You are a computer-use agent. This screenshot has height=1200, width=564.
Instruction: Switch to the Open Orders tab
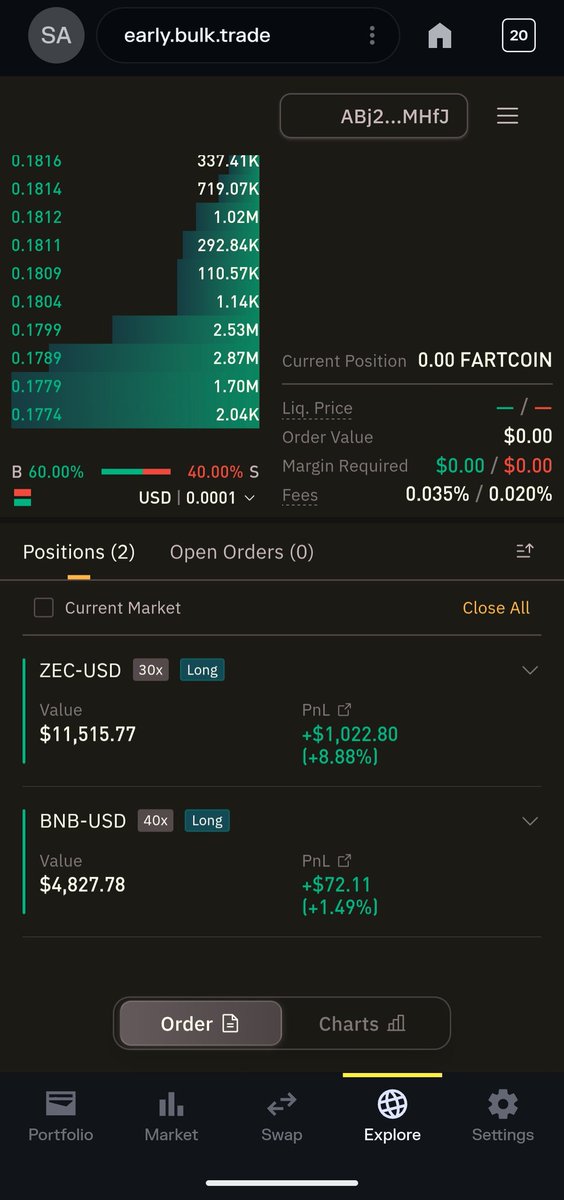pyautogui.click(x=242, y=552)
